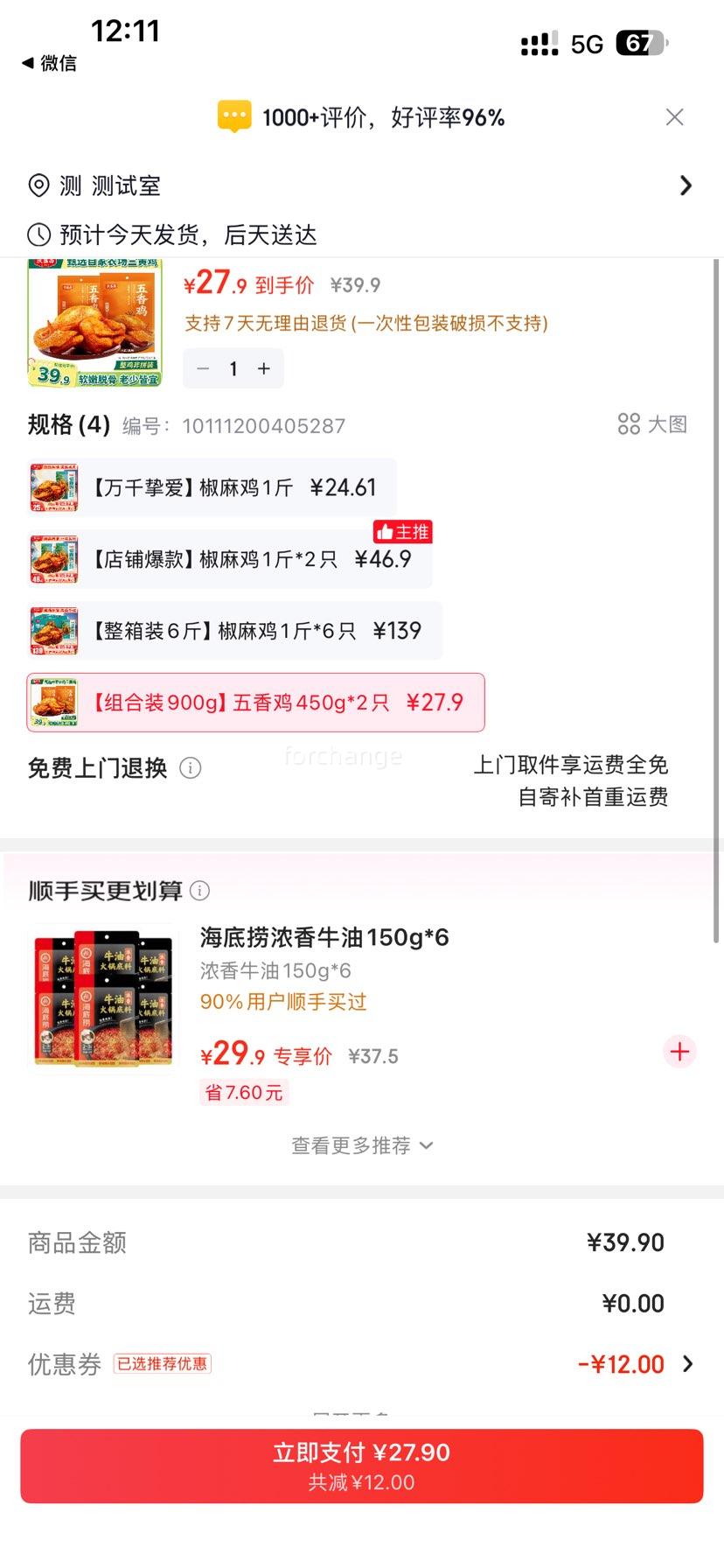Tap 立即支付 ¥27.90 payment button
724x1568 pixels.
pyautogui.click(x=362, y=1463)
